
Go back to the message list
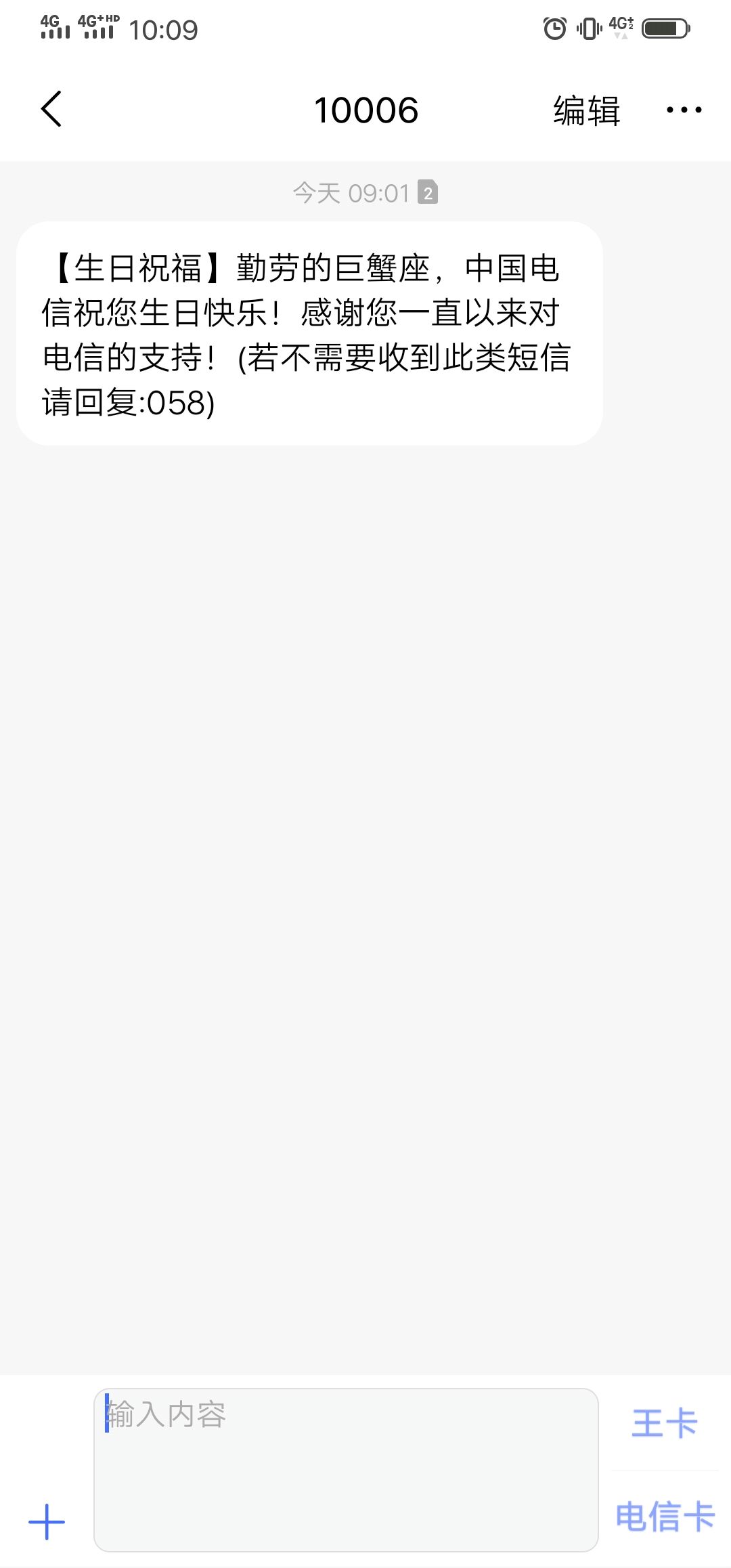51,109
